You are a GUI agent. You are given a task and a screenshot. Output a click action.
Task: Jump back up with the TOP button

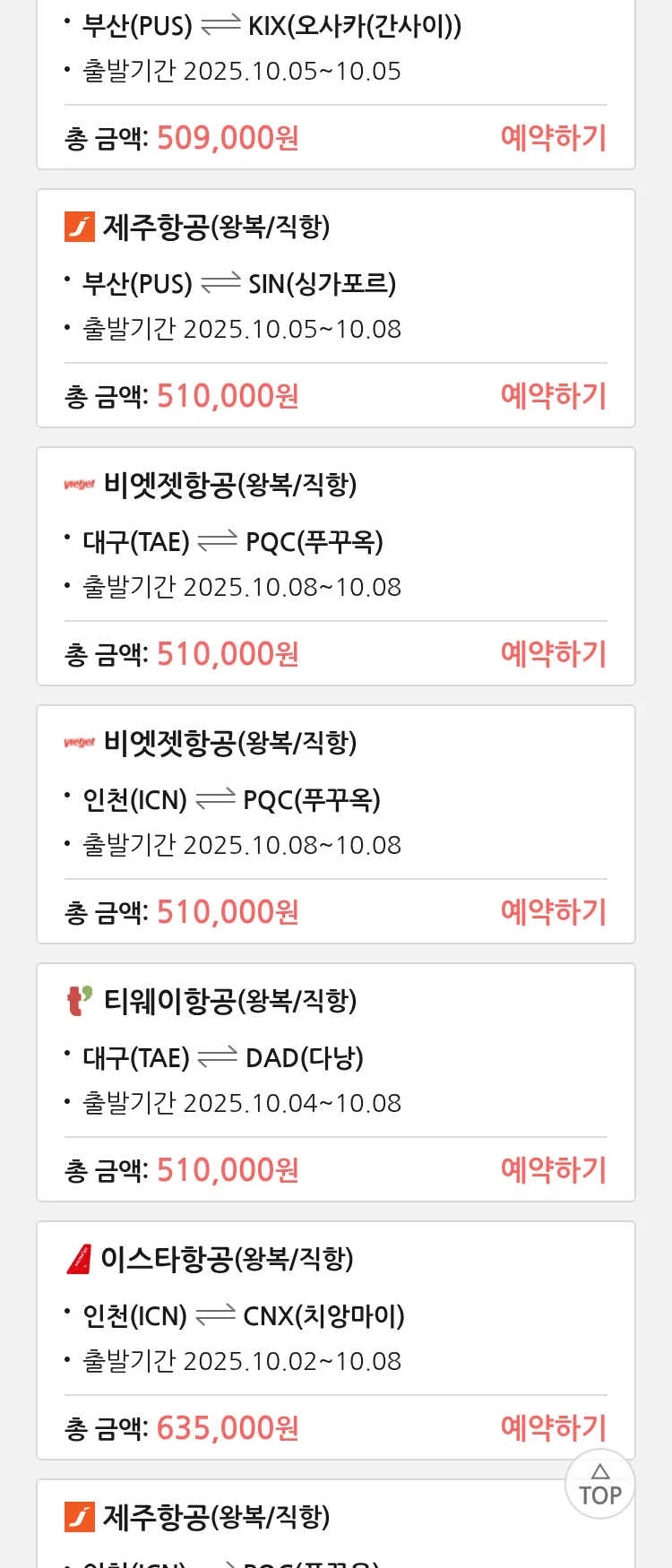pos(599,1484)
